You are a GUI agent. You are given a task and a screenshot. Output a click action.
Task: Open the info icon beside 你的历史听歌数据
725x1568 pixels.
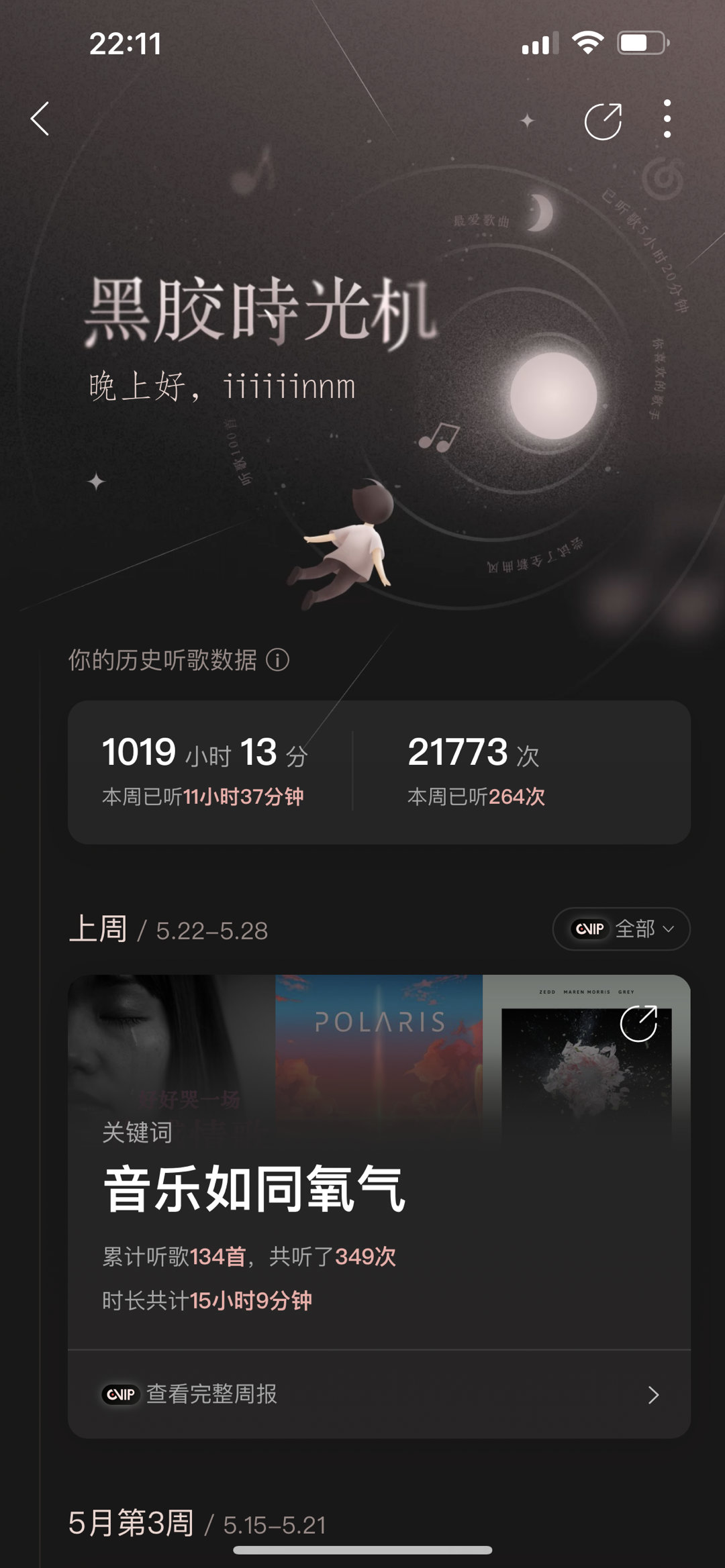pos(278,660)
